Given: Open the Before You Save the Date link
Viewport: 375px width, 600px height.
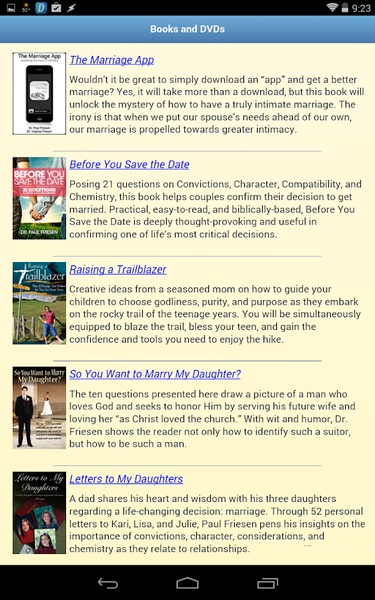Looking at the screenshot, I should click(x=129, y=165).
